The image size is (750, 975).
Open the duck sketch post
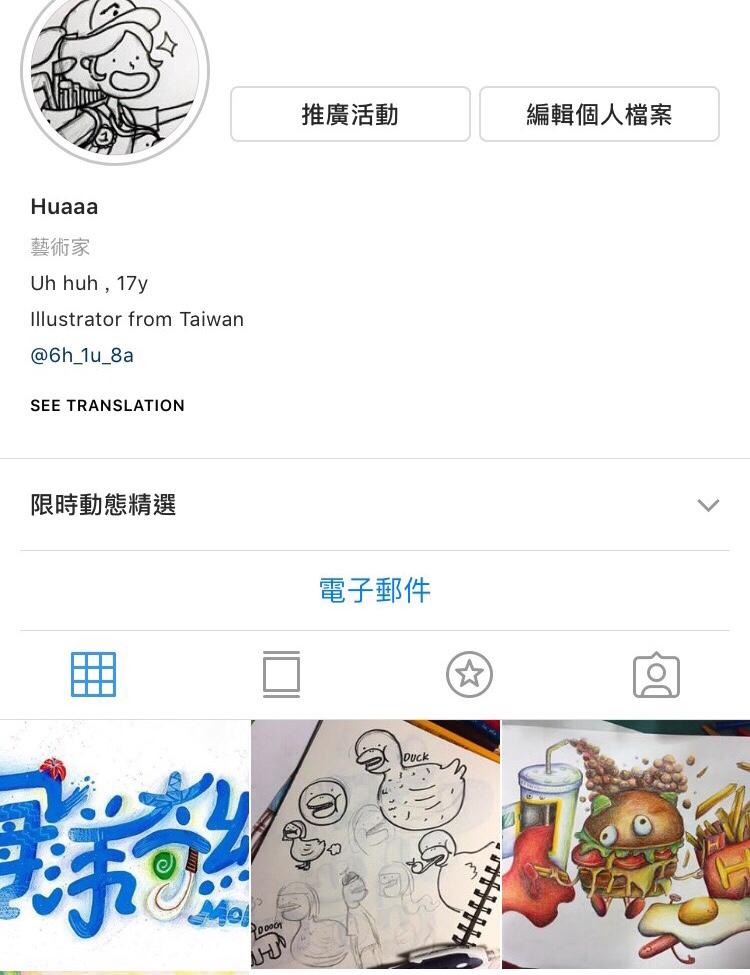click(375, 845)
